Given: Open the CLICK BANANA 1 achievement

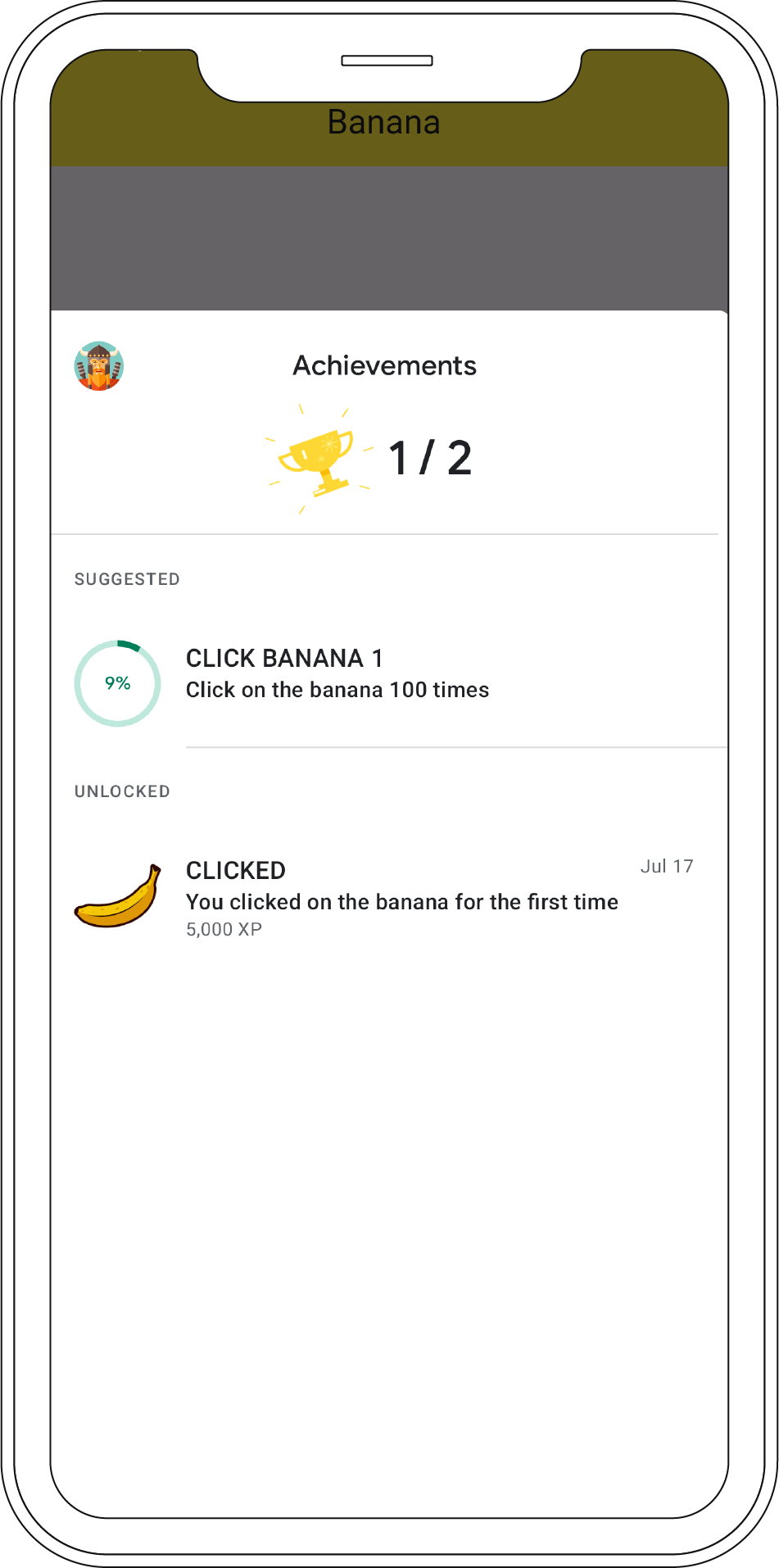Looking at the screenshot, I should (x=337, y=673).
